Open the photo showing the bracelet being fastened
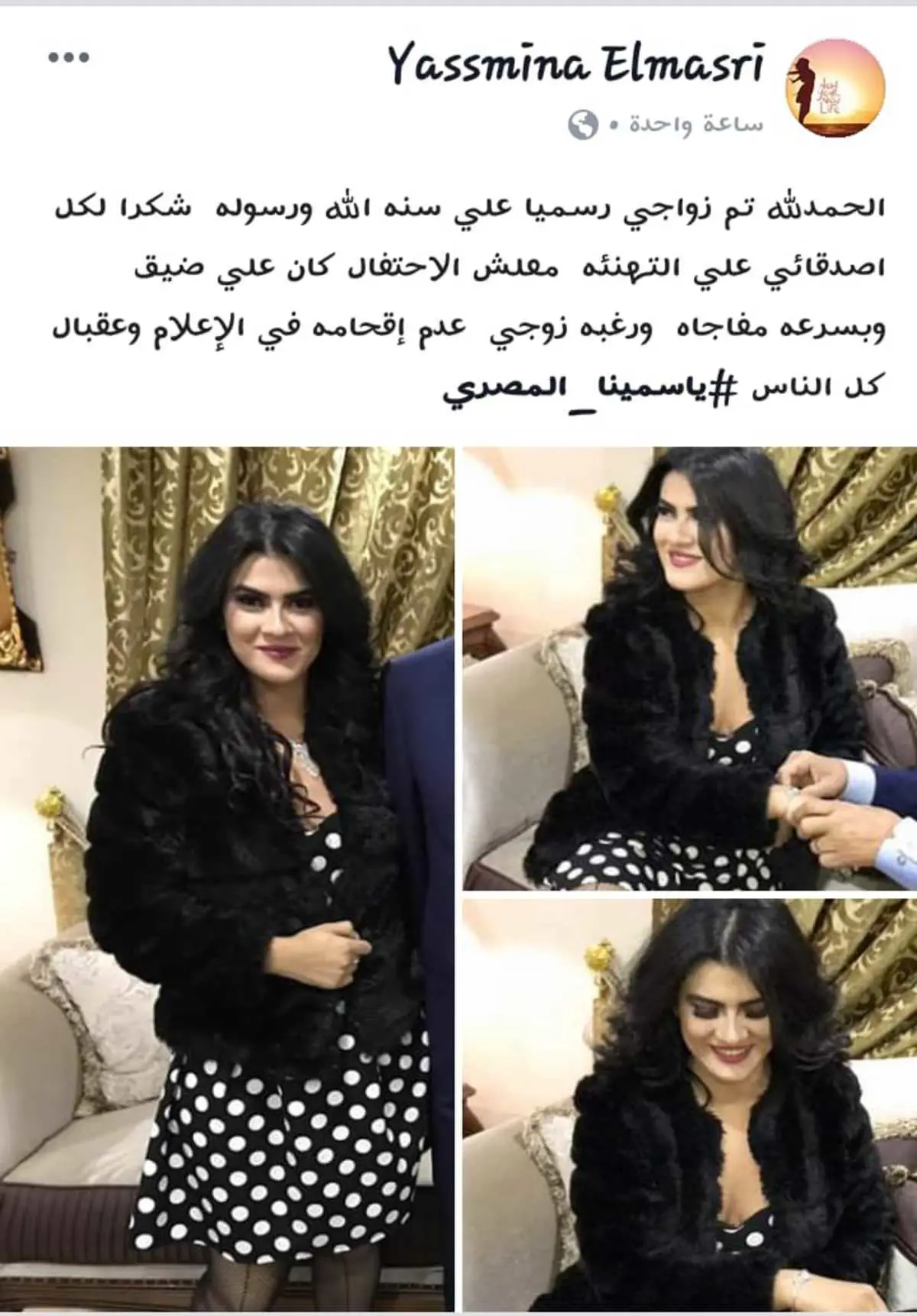The image size is (917, 1316). (x=689, y=668)
